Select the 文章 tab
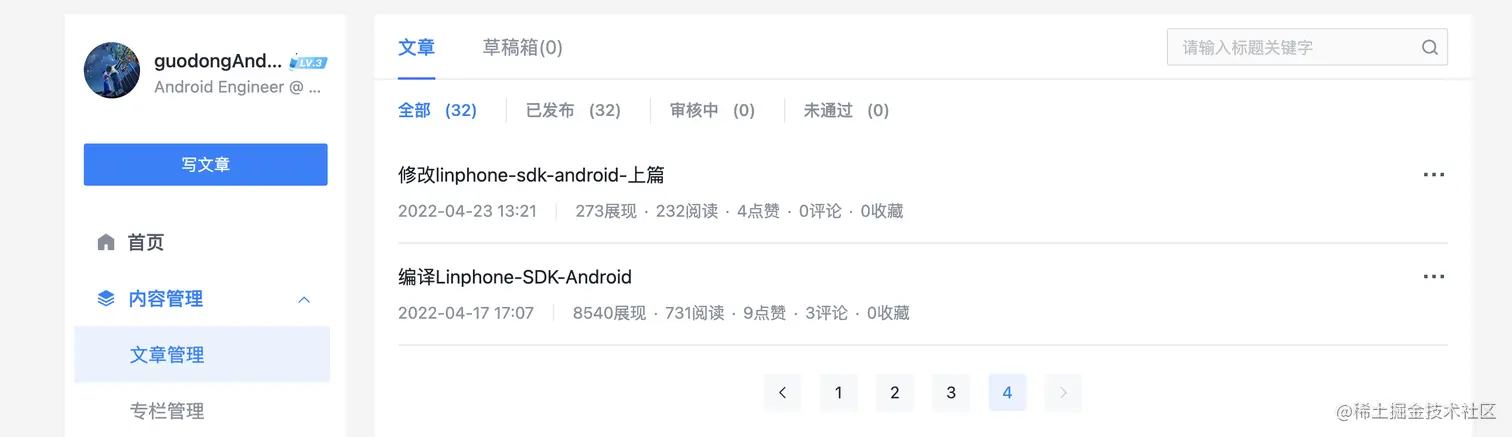This screenshot has width=1512, height=437. point(416,47)
